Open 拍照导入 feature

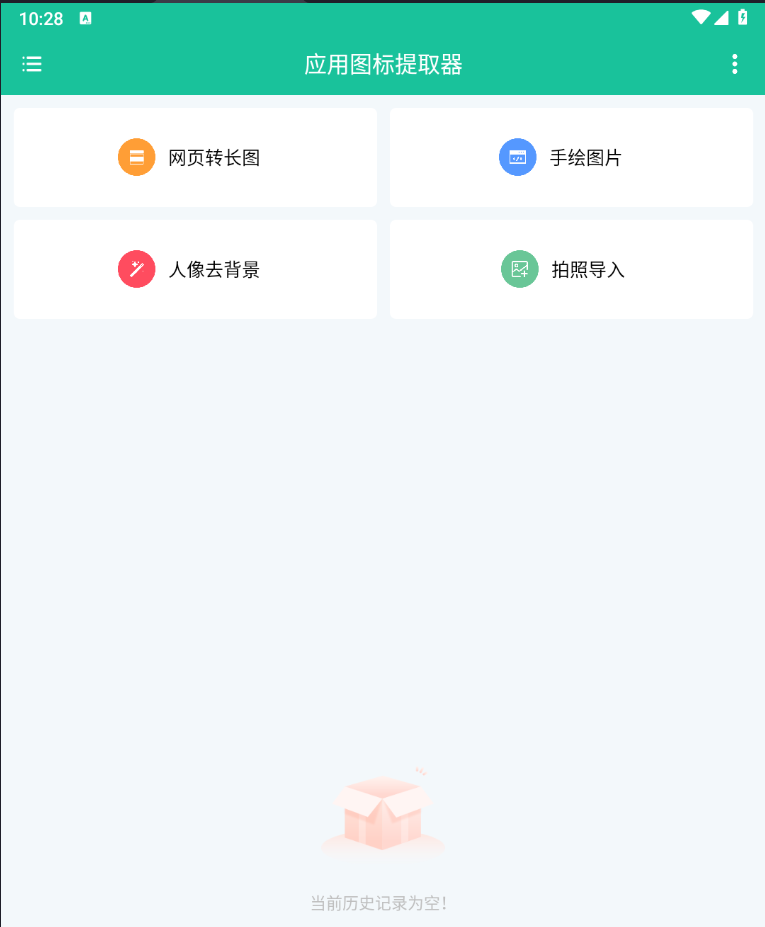tap(571, 269)
